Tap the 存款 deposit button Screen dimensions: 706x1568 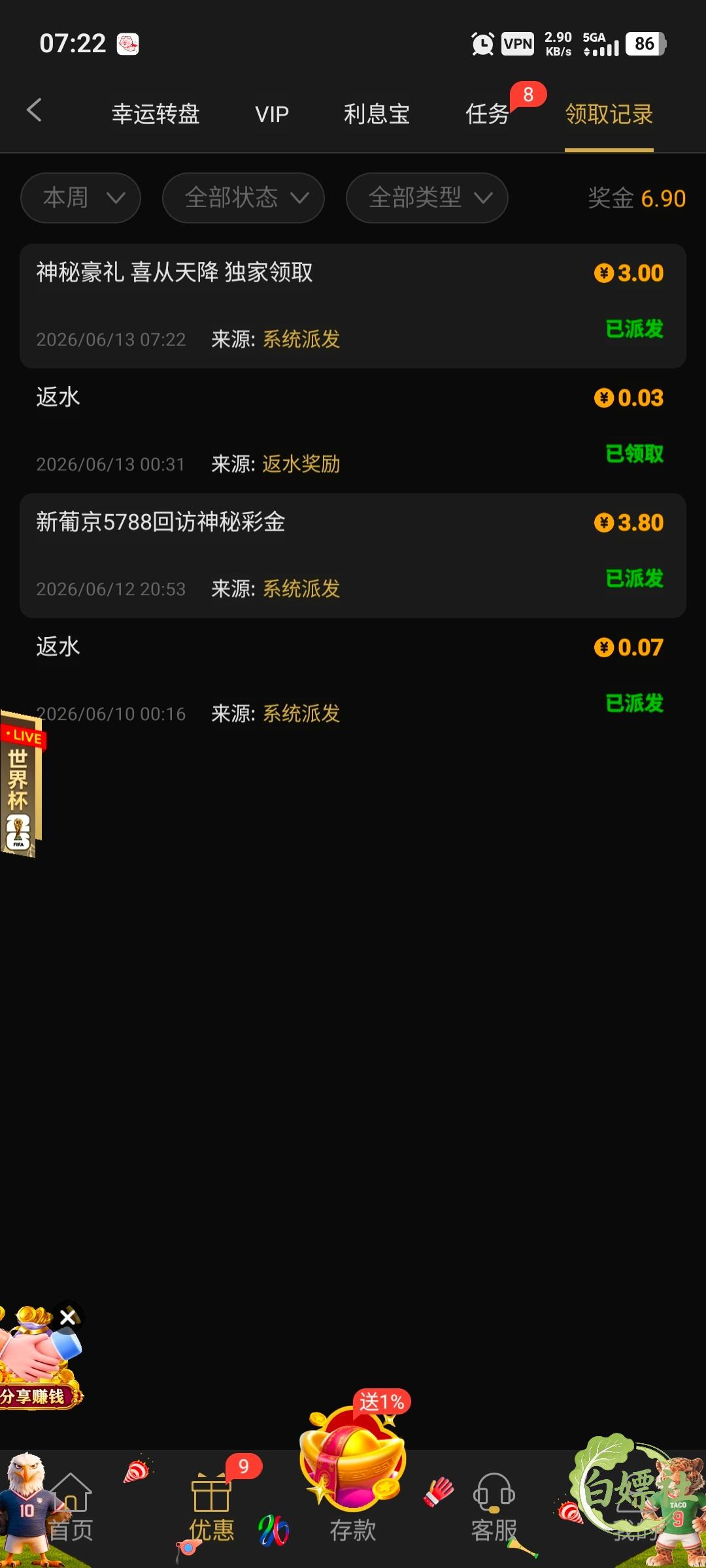point(353,1477)
